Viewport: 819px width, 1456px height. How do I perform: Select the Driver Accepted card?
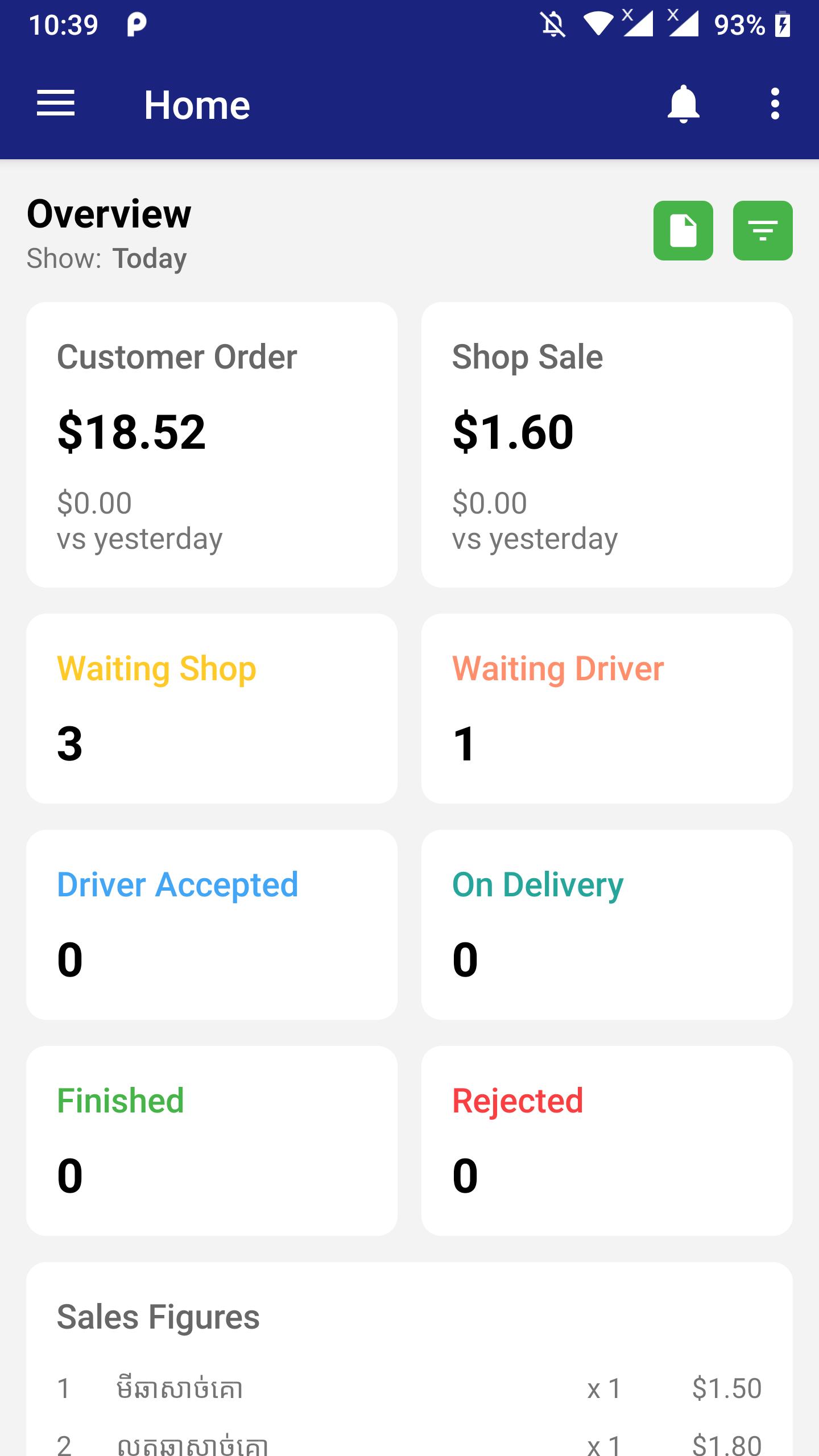click(x=212, y=924)
